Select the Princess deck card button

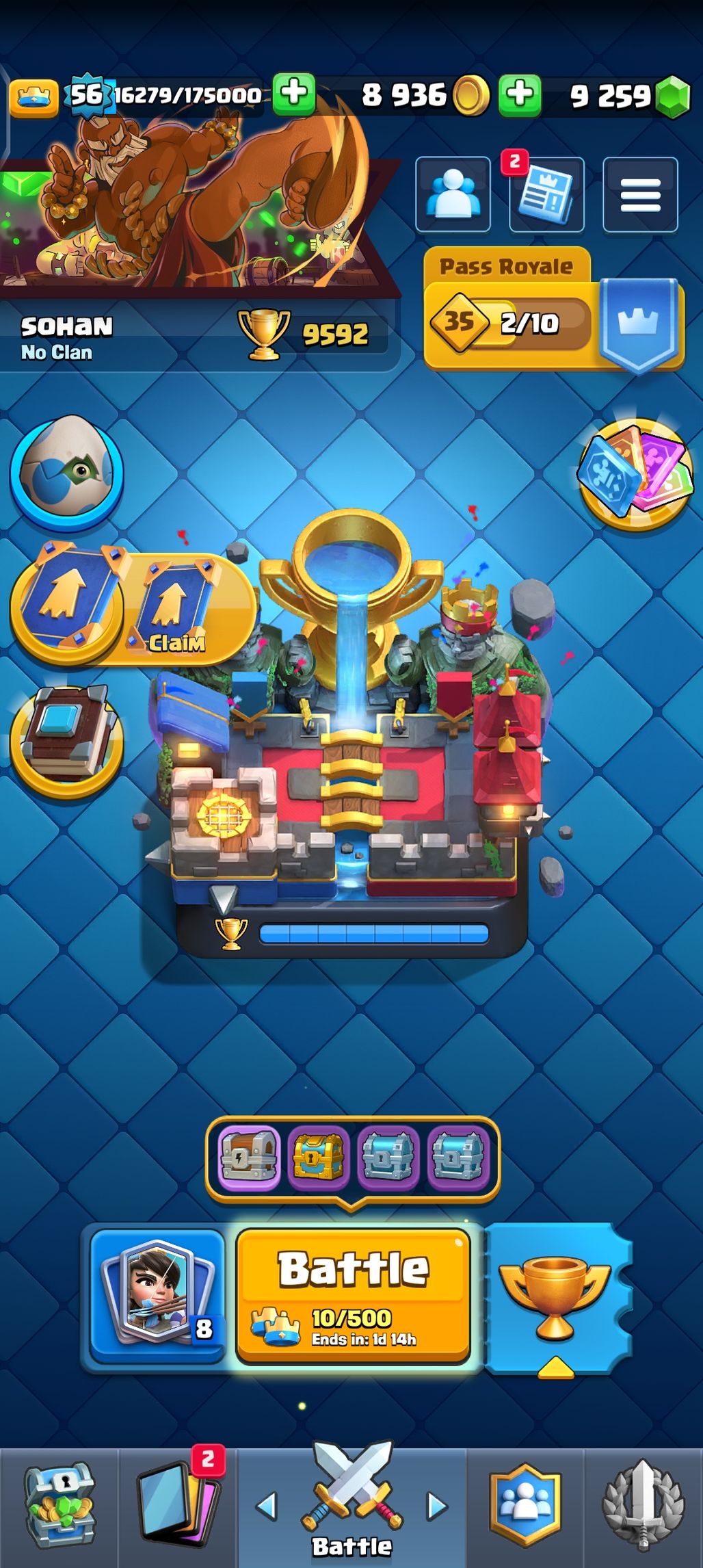click(157, 1295)
